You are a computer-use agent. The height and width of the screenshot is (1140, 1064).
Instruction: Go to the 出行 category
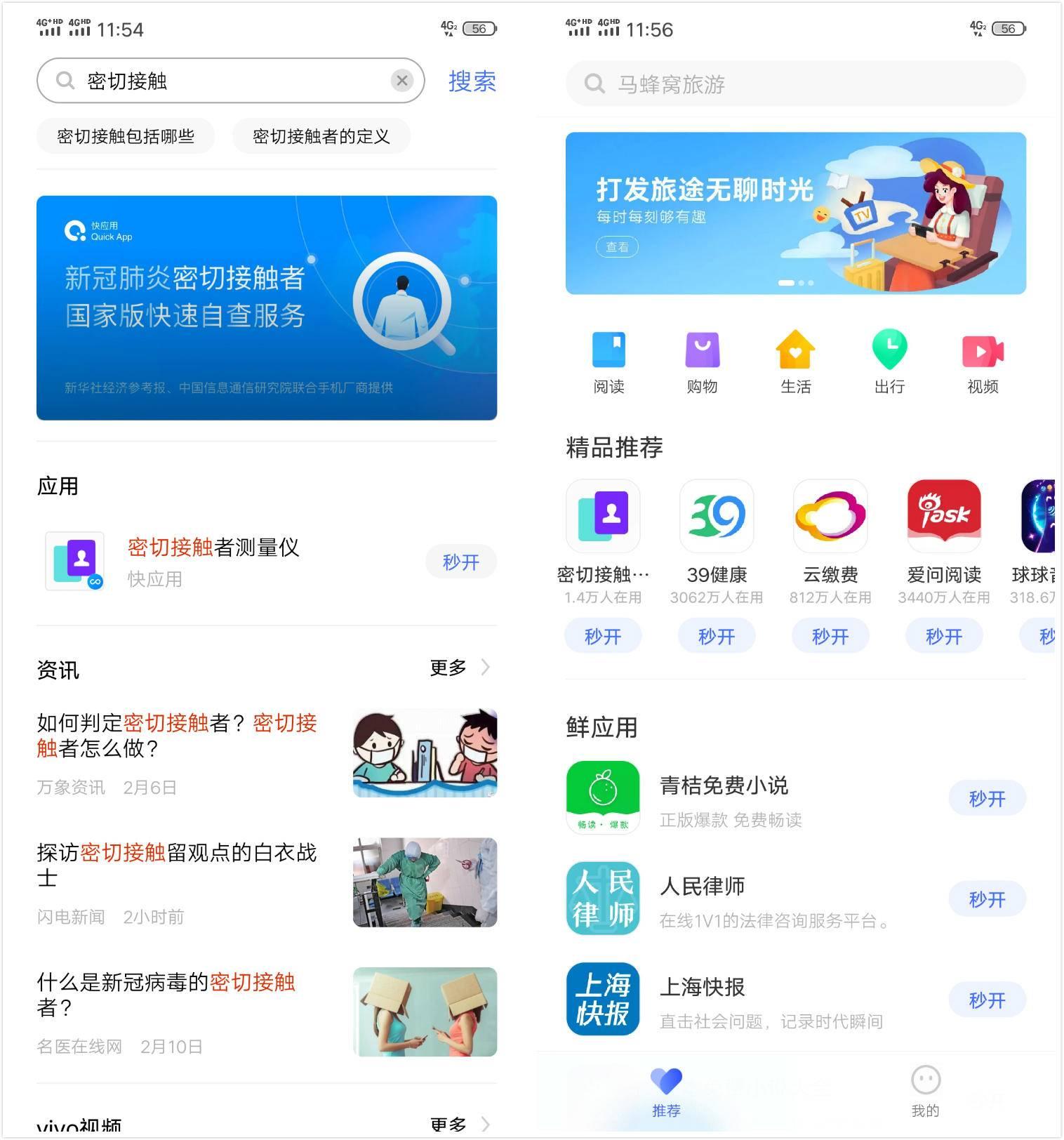889,362
